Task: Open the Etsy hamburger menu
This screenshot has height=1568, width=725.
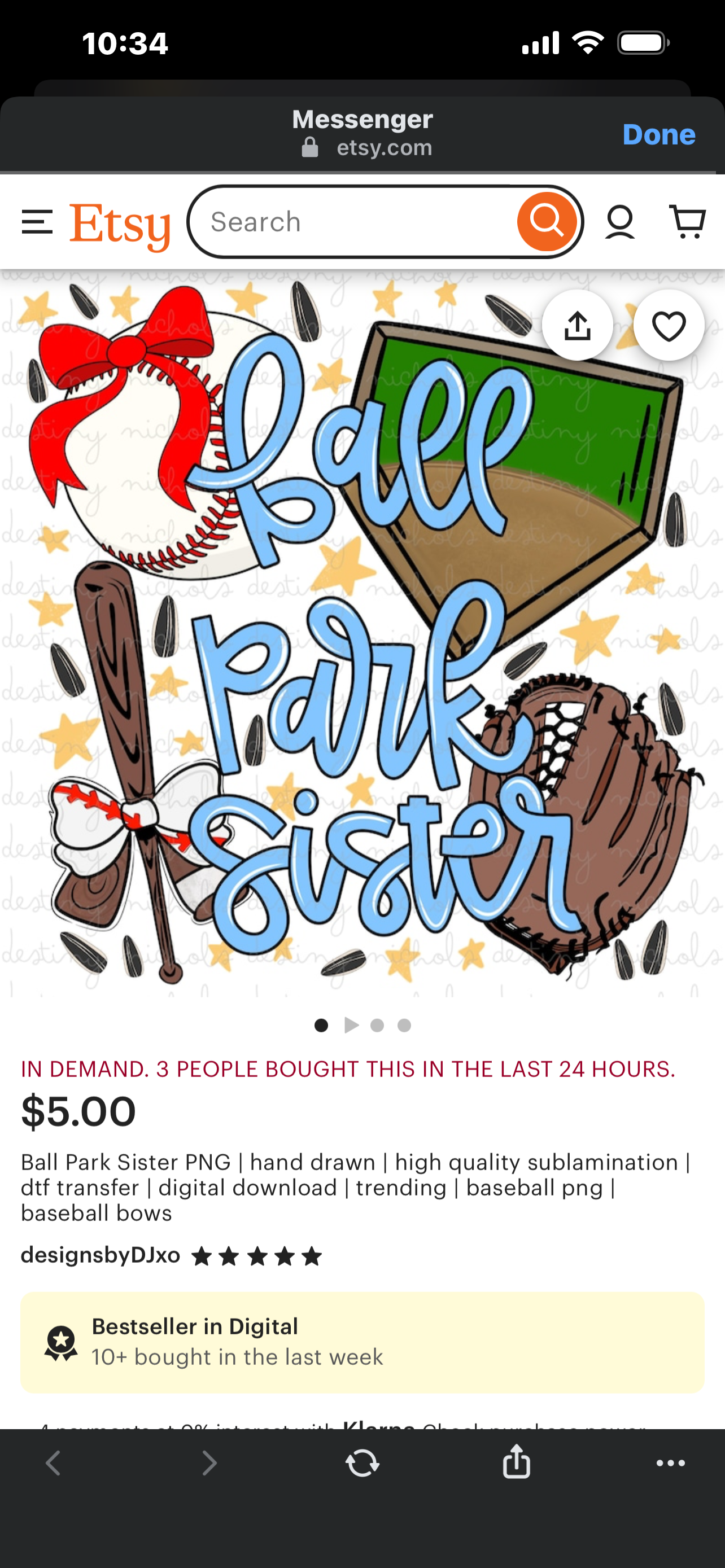Action: [x=37, y=222]
